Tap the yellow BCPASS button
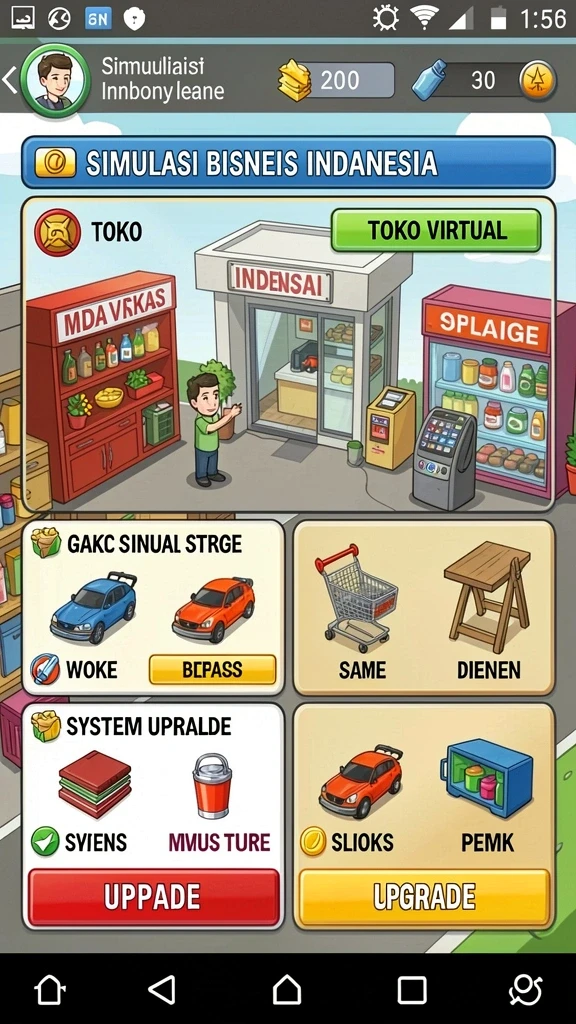This screenshot has height=1024, width=576. coord(213,669)
